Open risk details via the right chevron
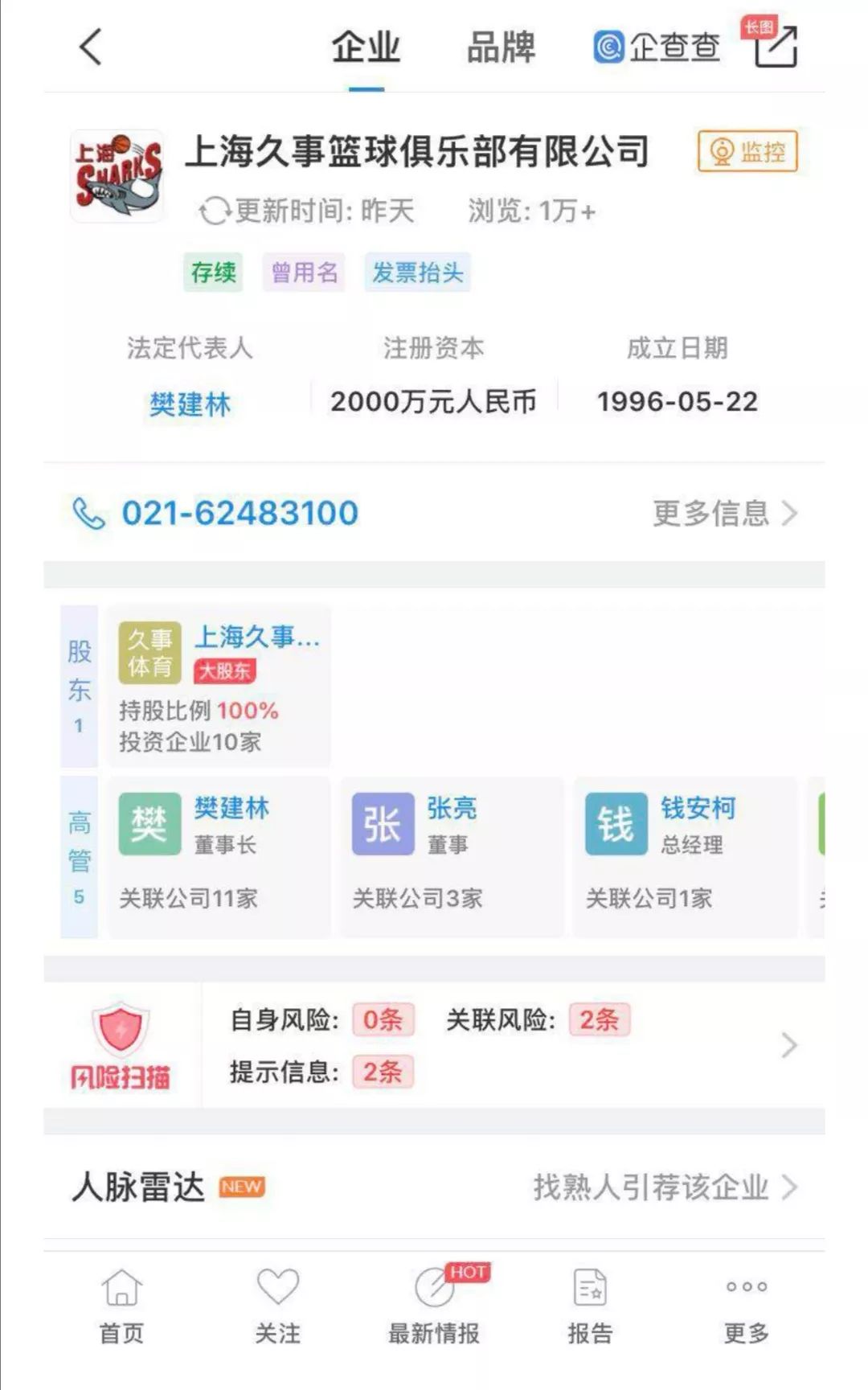The image size is (868, 1390). click(789, 1045)
